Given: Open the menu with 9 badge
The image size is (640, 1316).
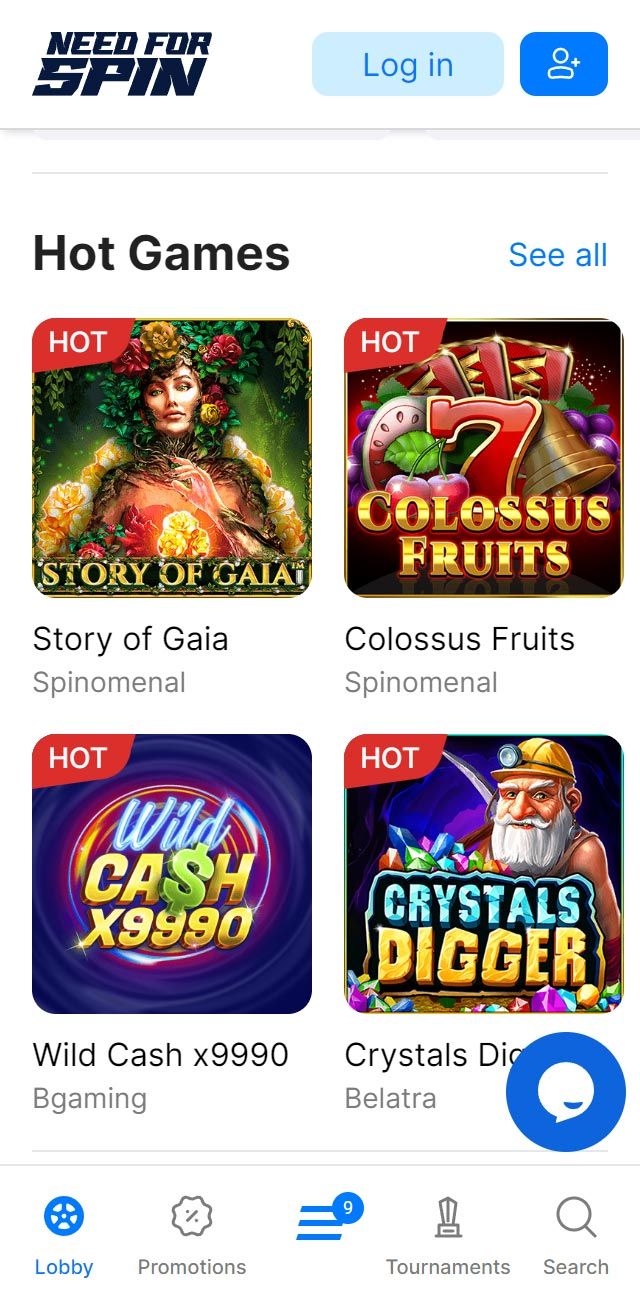Looking at the screenshot, I should point(322,1222).
